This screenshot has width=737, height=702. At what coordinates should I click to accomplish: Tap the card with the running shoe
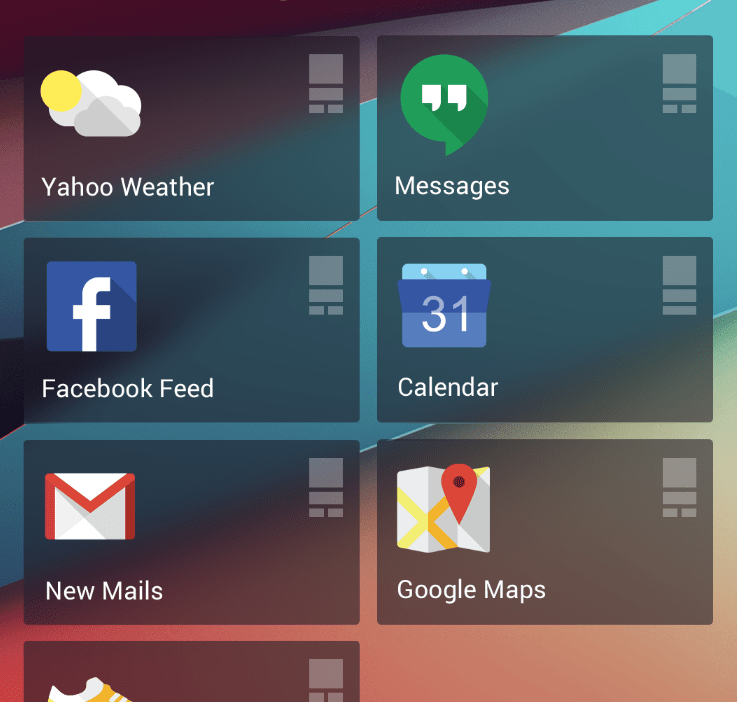click(190, 674)
